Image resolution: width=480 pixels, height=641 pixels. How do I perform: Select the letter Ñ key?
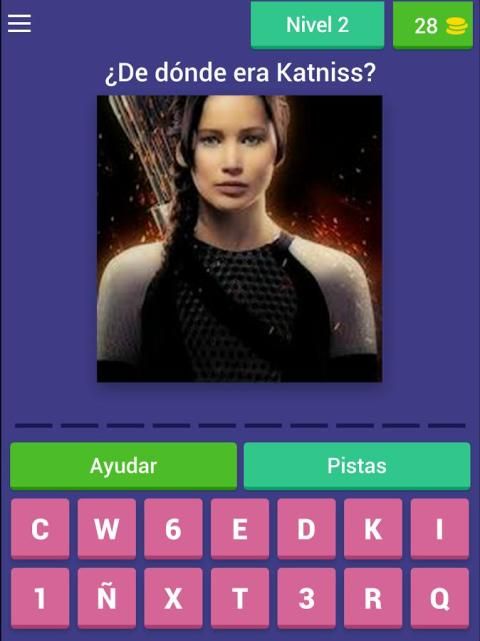coord(107,598)
